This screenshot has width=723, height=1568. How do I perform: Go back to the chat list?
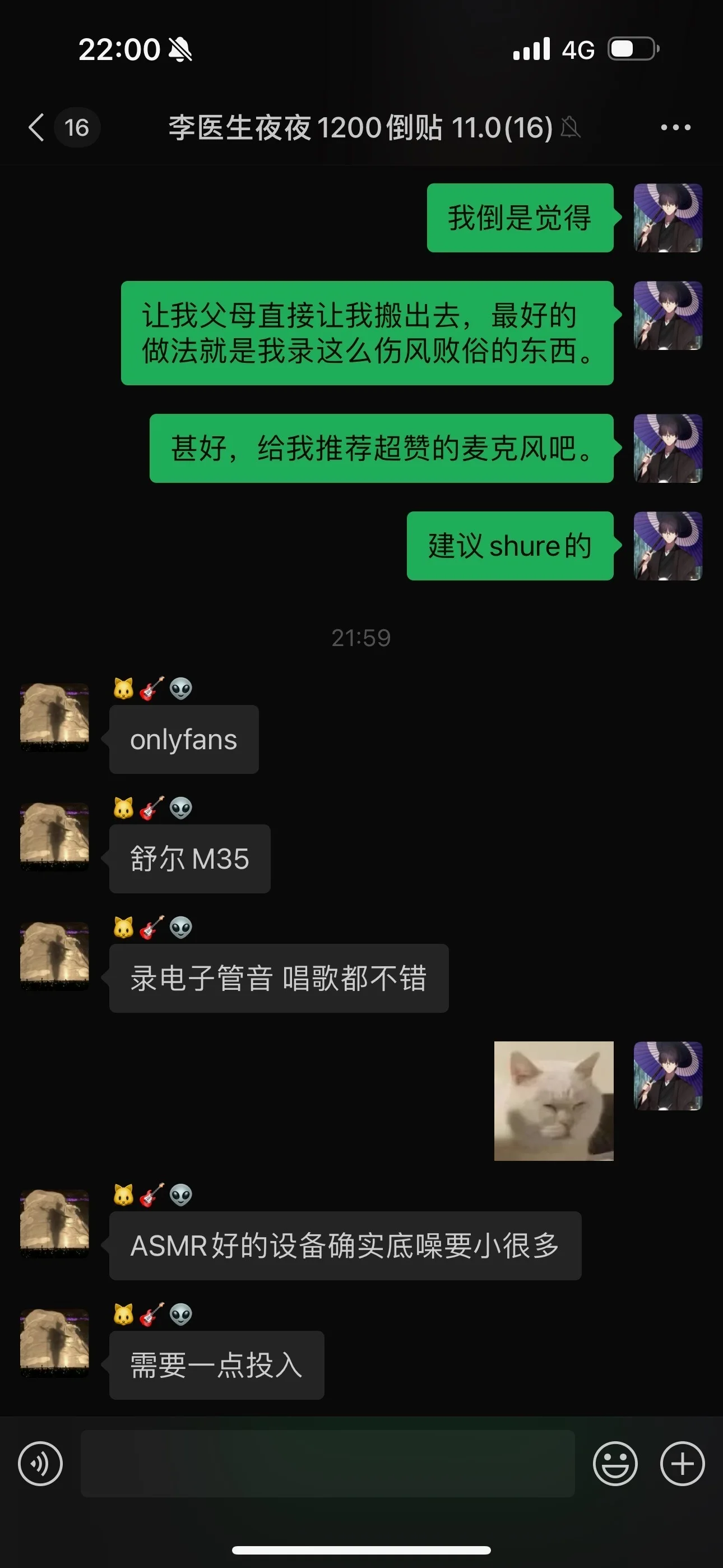pyautogui.click(x=38, y=127)
